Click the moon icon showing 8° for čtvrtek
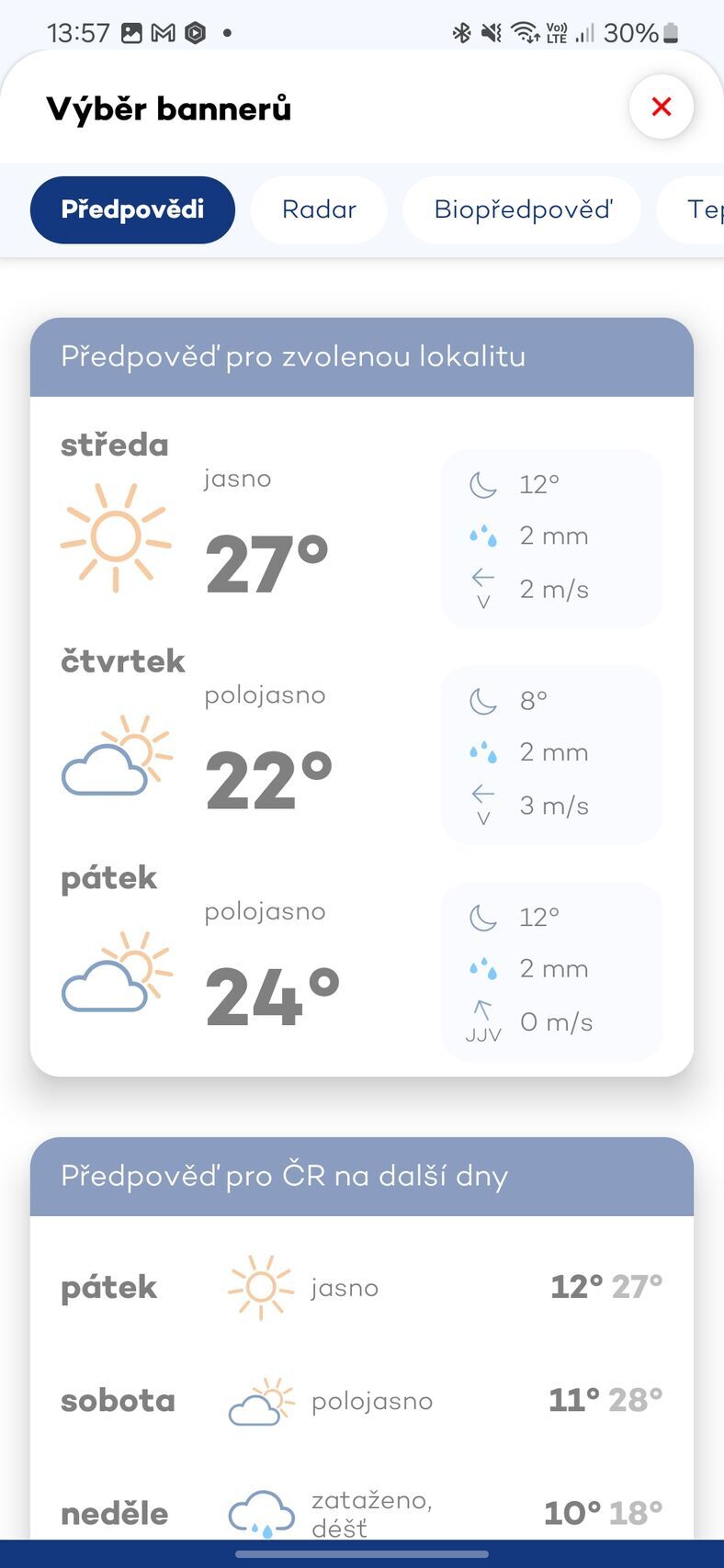The height and width of the screenshot is (1568, 724). [482, 700]
